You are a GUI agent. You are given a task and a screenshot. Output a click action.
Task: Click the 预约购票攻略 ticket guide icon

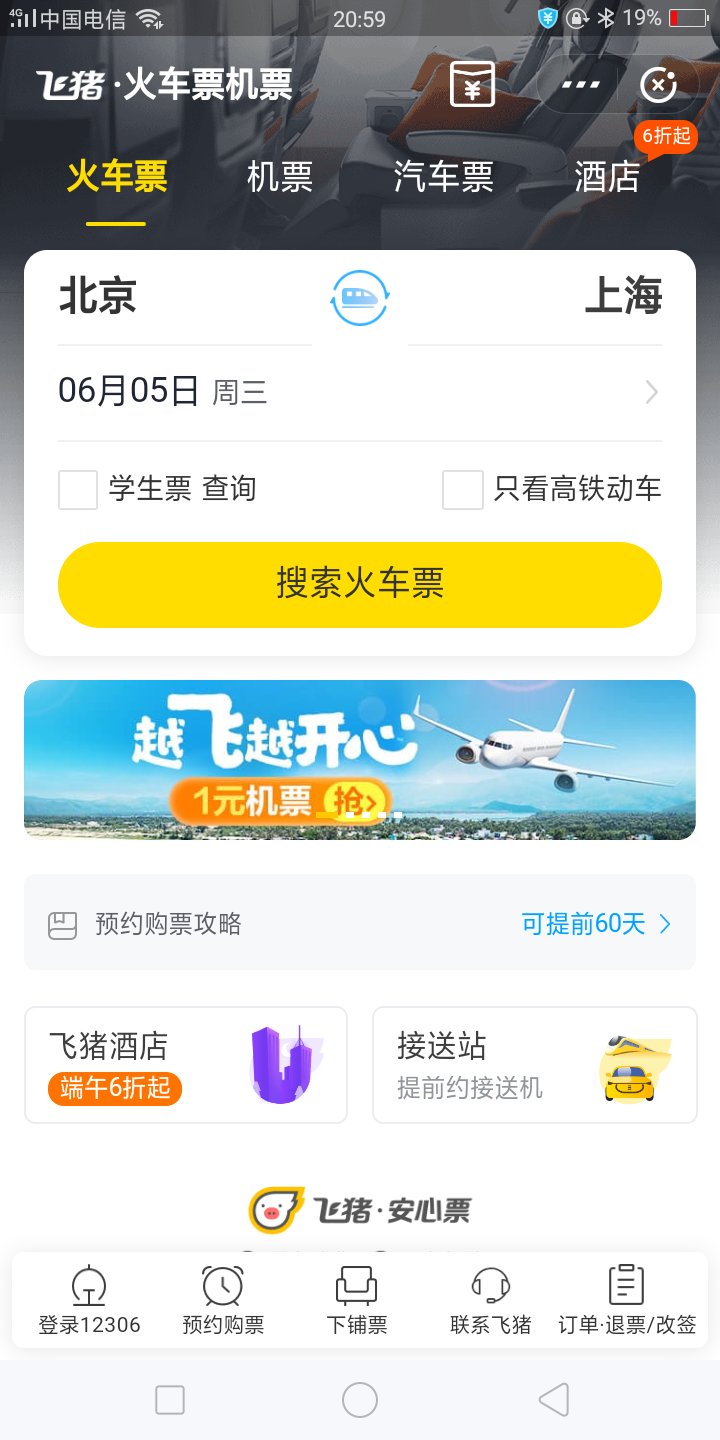pos(62,925)
